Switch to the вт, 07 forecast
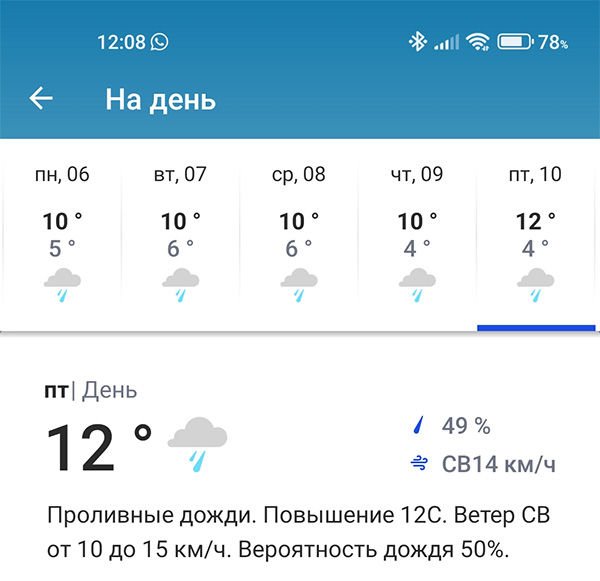This screenshot has height=581, width=600. [180, 234]
